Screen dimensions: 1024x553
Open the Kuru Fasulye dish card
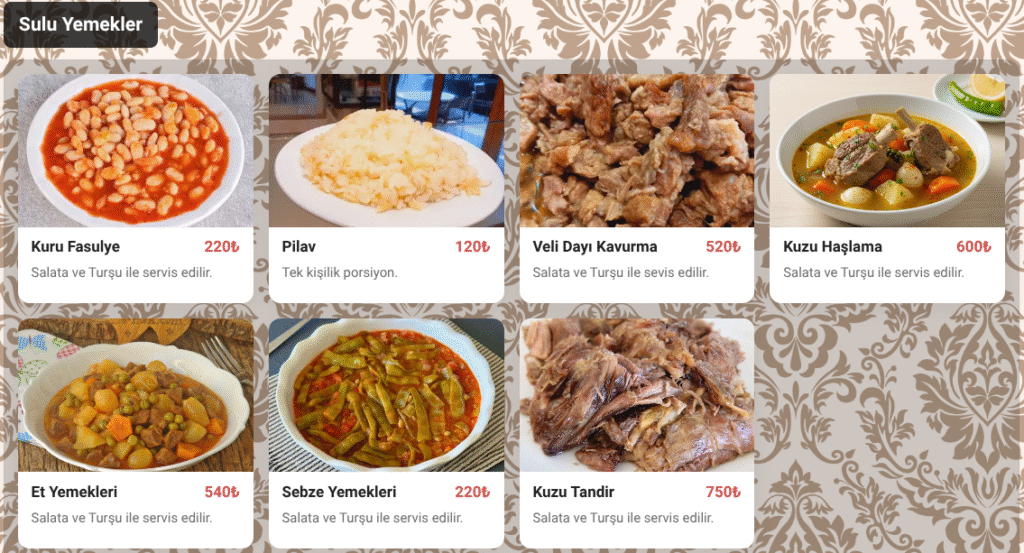click(x=135, y=188)
